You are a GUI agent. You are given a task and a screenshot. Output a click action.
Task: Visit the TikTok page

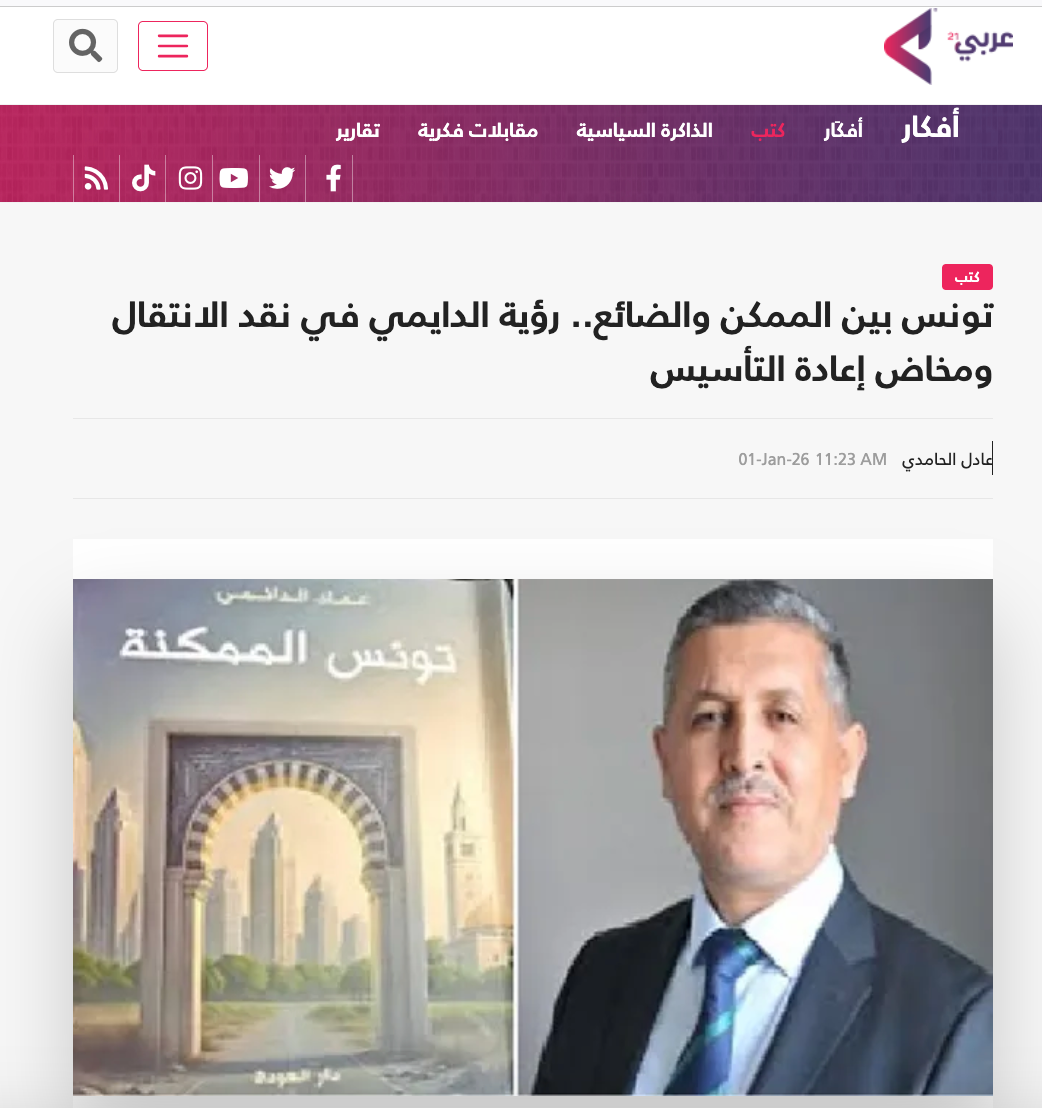coord(143,179)
